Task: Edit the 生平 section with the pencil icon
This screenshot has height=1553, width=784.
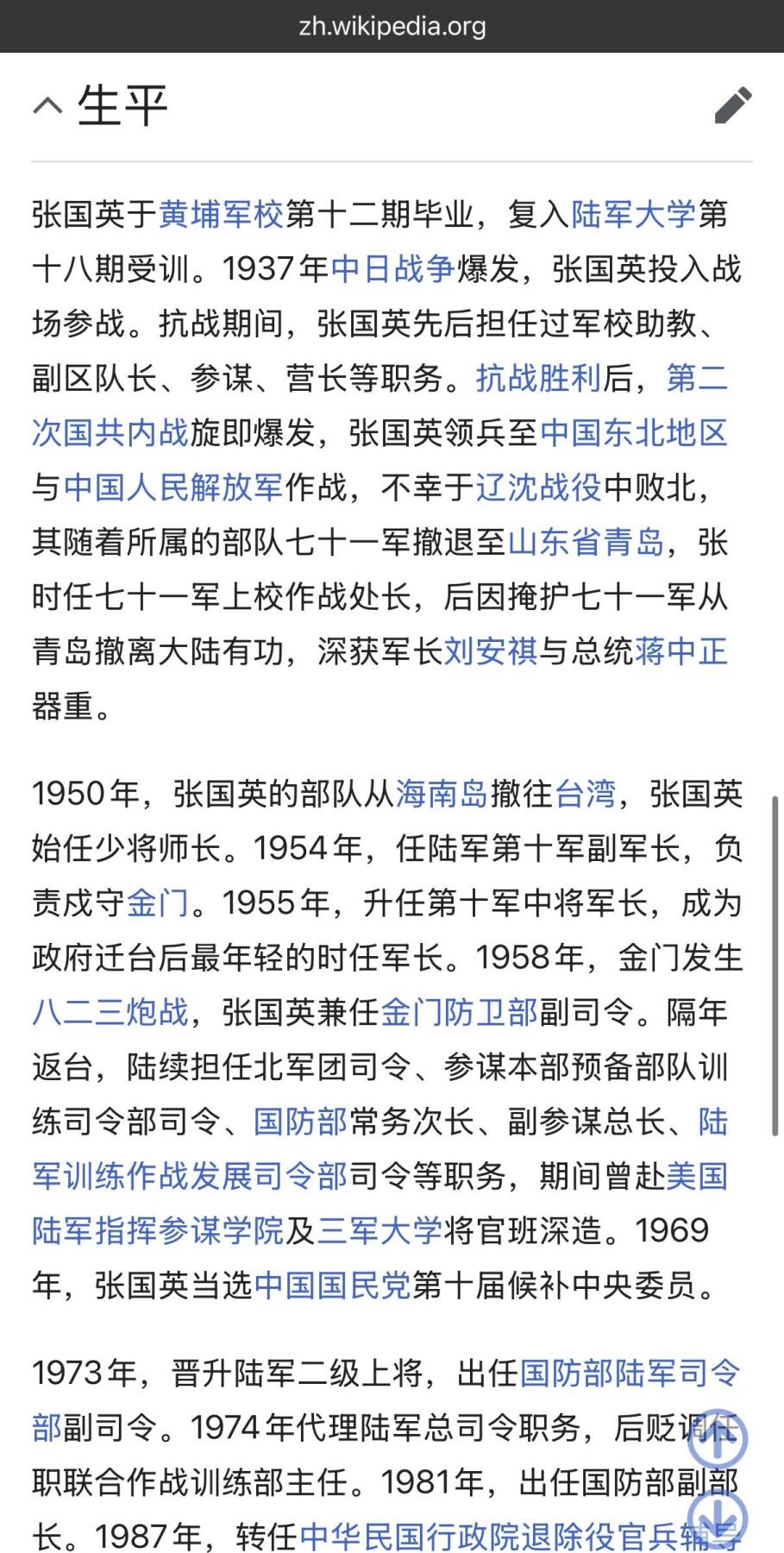Action: [732, 106]
